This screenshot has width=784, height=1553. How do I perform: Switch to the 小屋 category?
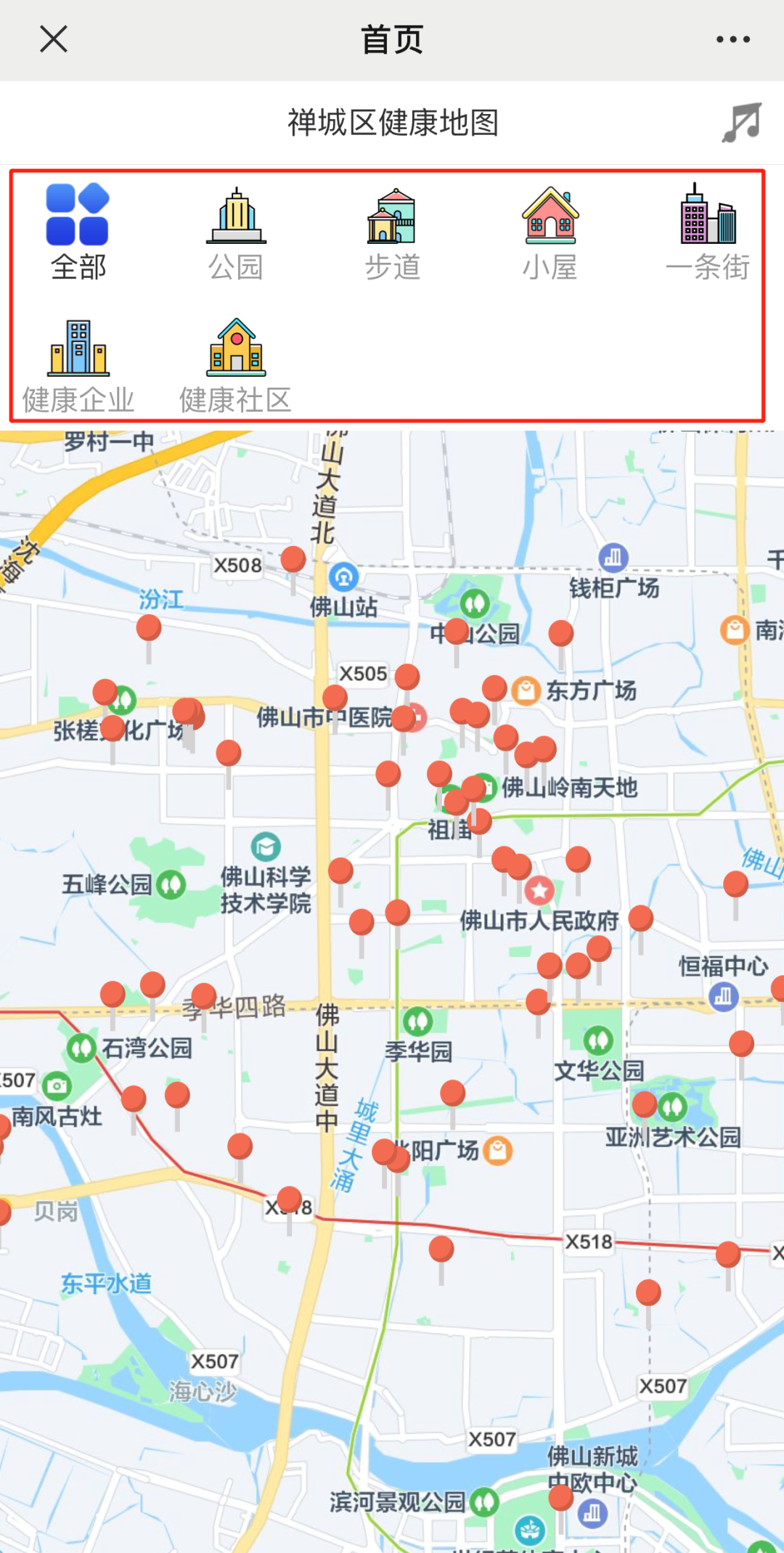(550, 232)
